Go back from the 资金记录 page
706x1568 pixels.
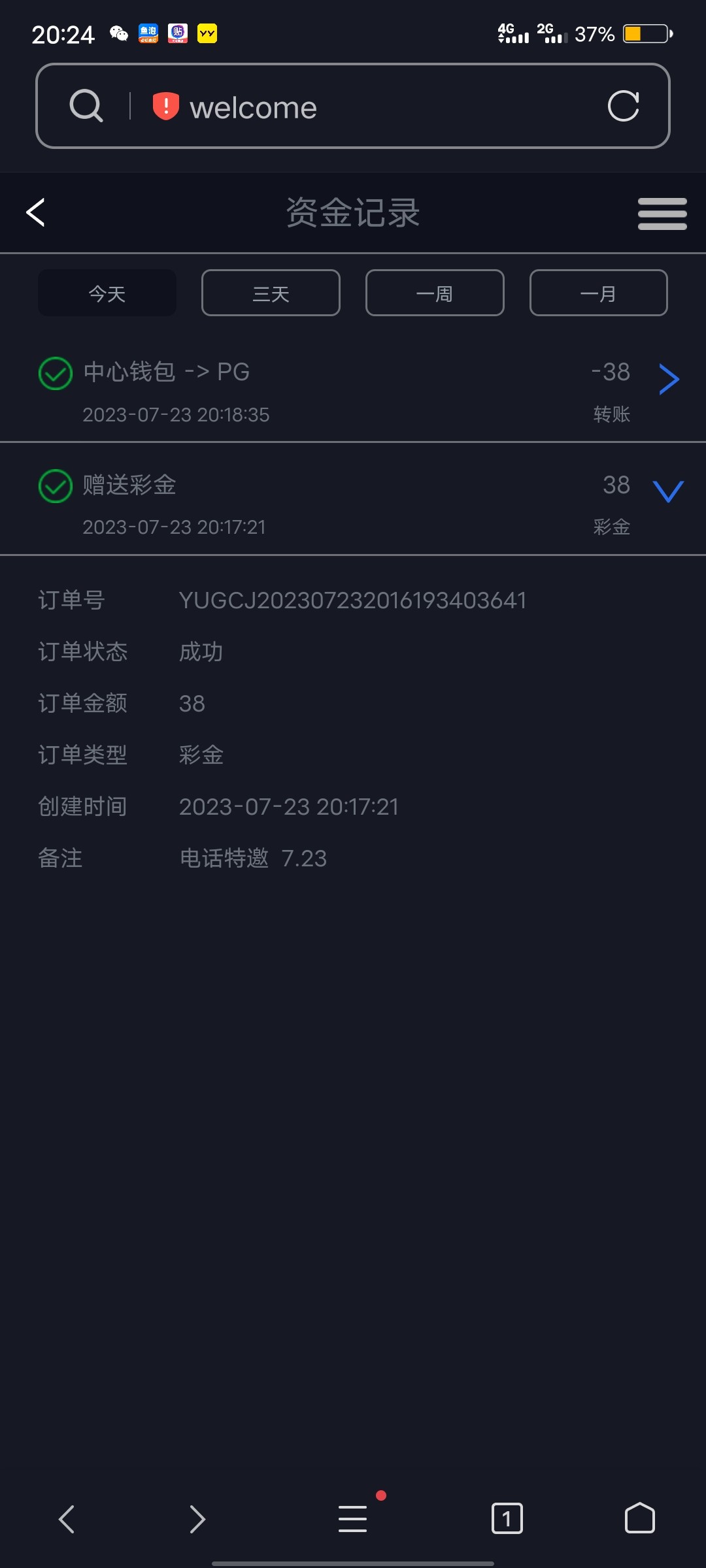click(35, 212)
